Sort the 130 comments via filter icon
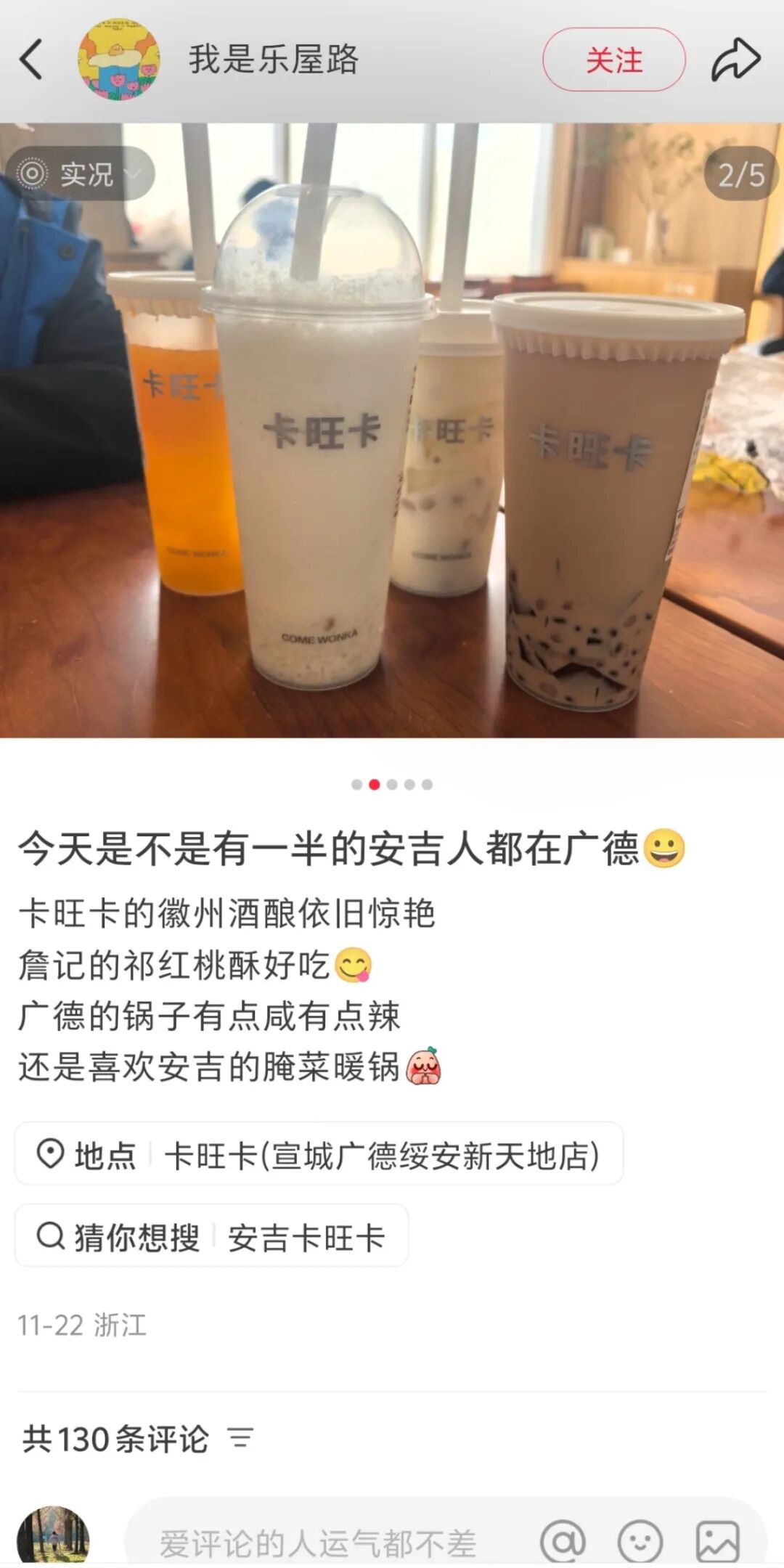784x1568 pixels. point(240,1438)
